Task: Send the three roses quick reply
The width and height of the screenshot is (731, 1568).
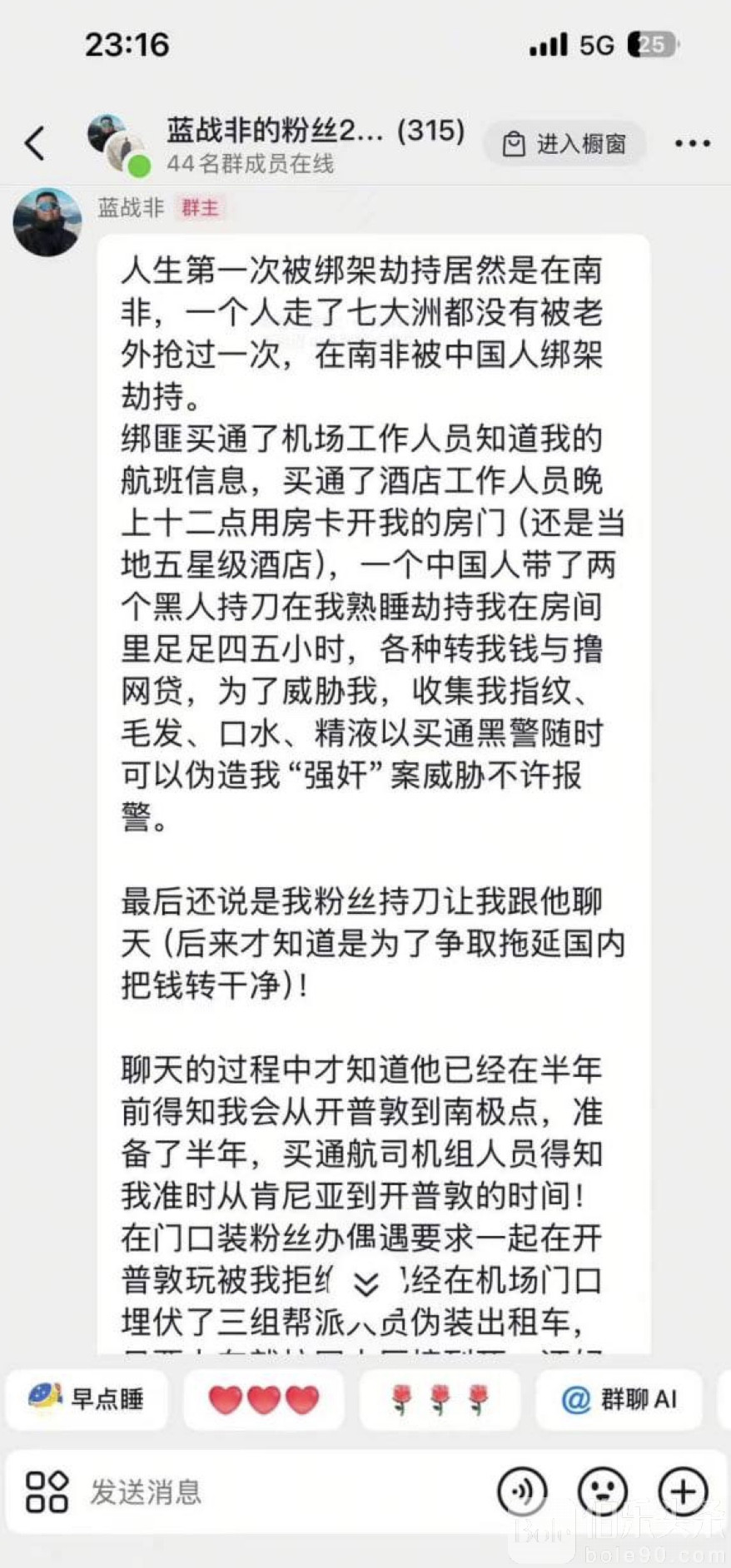Action: pos(440,1399)
